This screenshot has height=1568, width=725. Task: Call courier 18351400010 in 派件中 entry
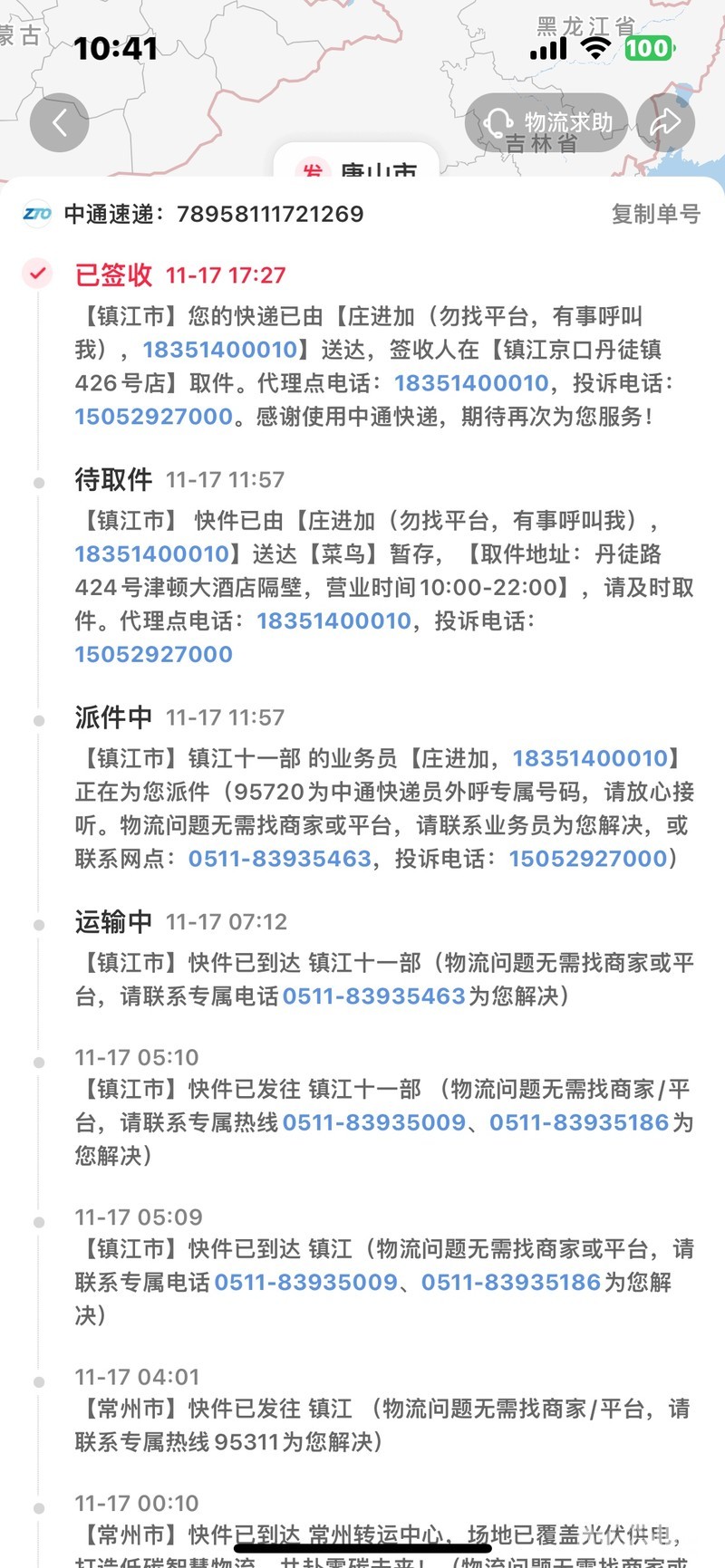[590, 758]
